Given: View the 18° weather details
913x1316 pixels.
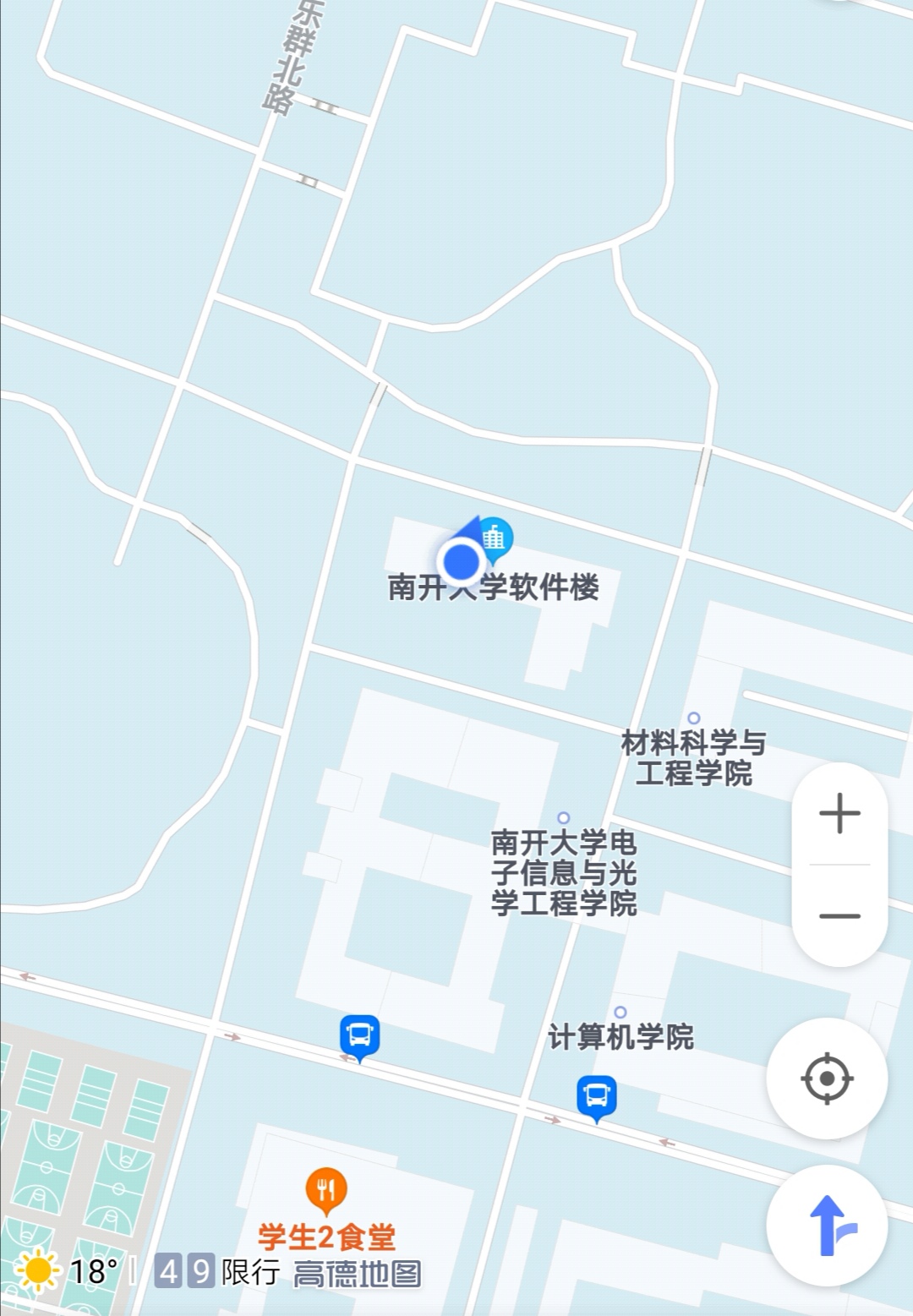Looking at the screenshot, I should (x=68, y=1271).
